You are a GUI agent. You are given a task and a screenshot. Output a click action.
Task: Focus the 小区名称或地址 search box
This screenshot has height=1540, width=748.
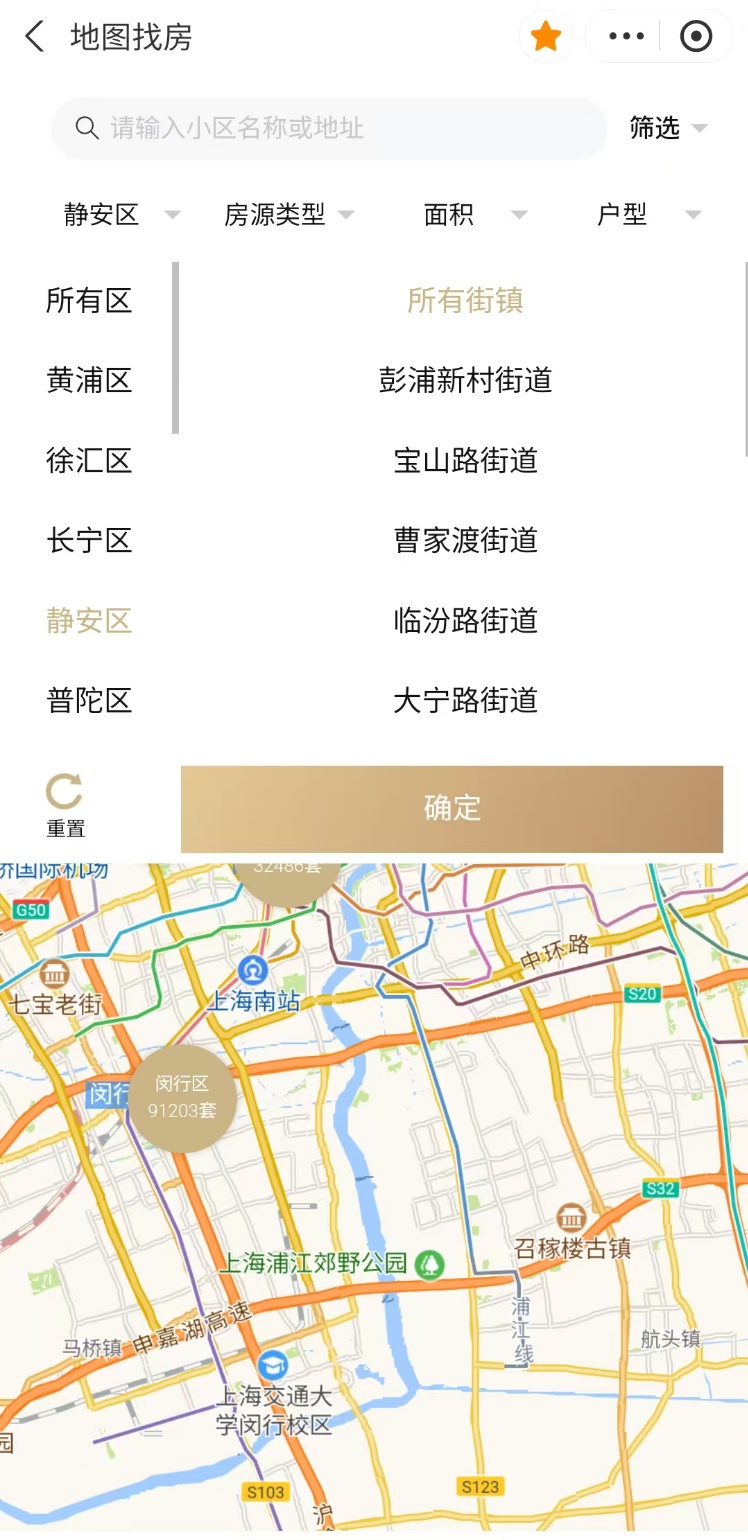[330, 128]
